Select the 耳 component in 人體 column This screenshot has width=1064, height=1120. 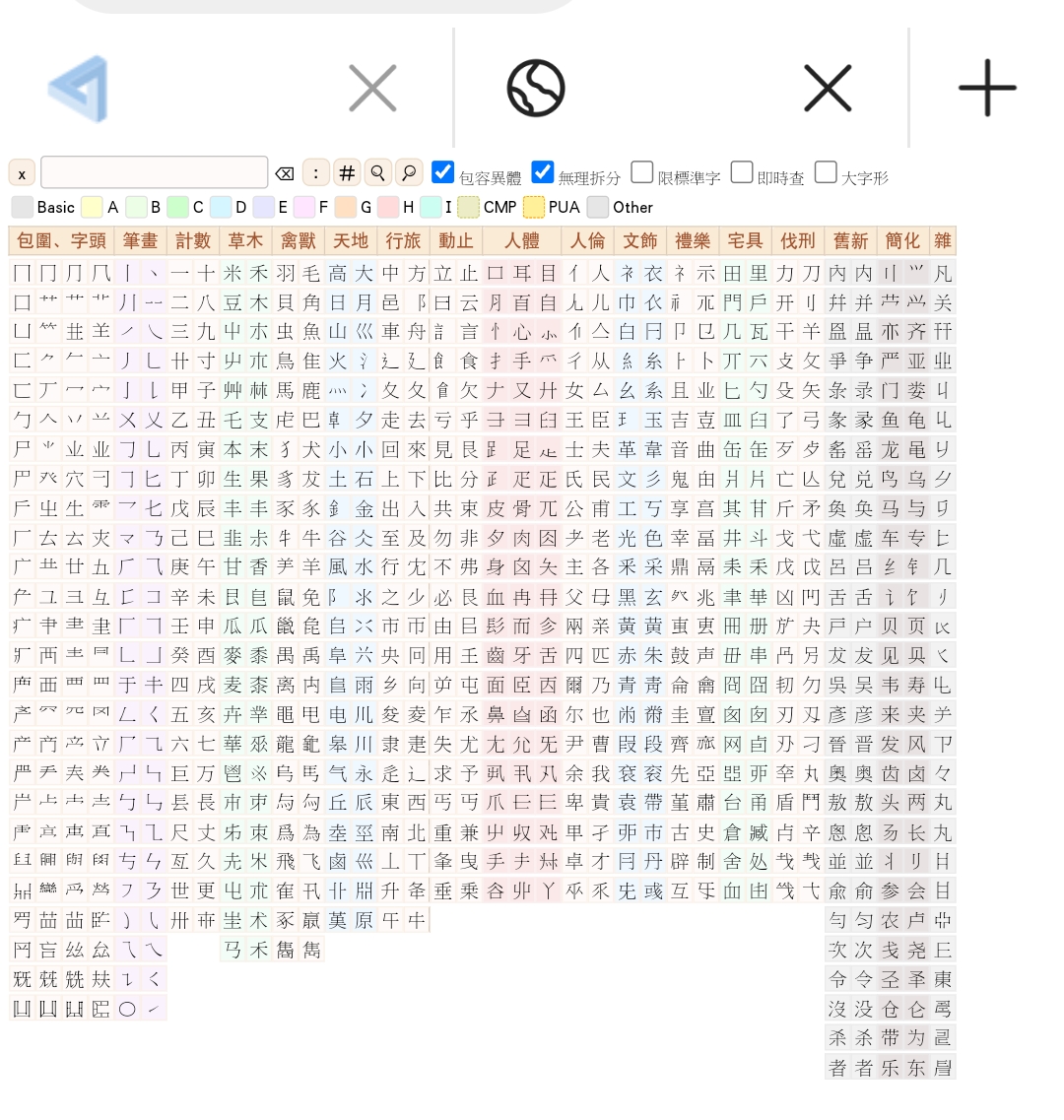click(x=522, y=273)
